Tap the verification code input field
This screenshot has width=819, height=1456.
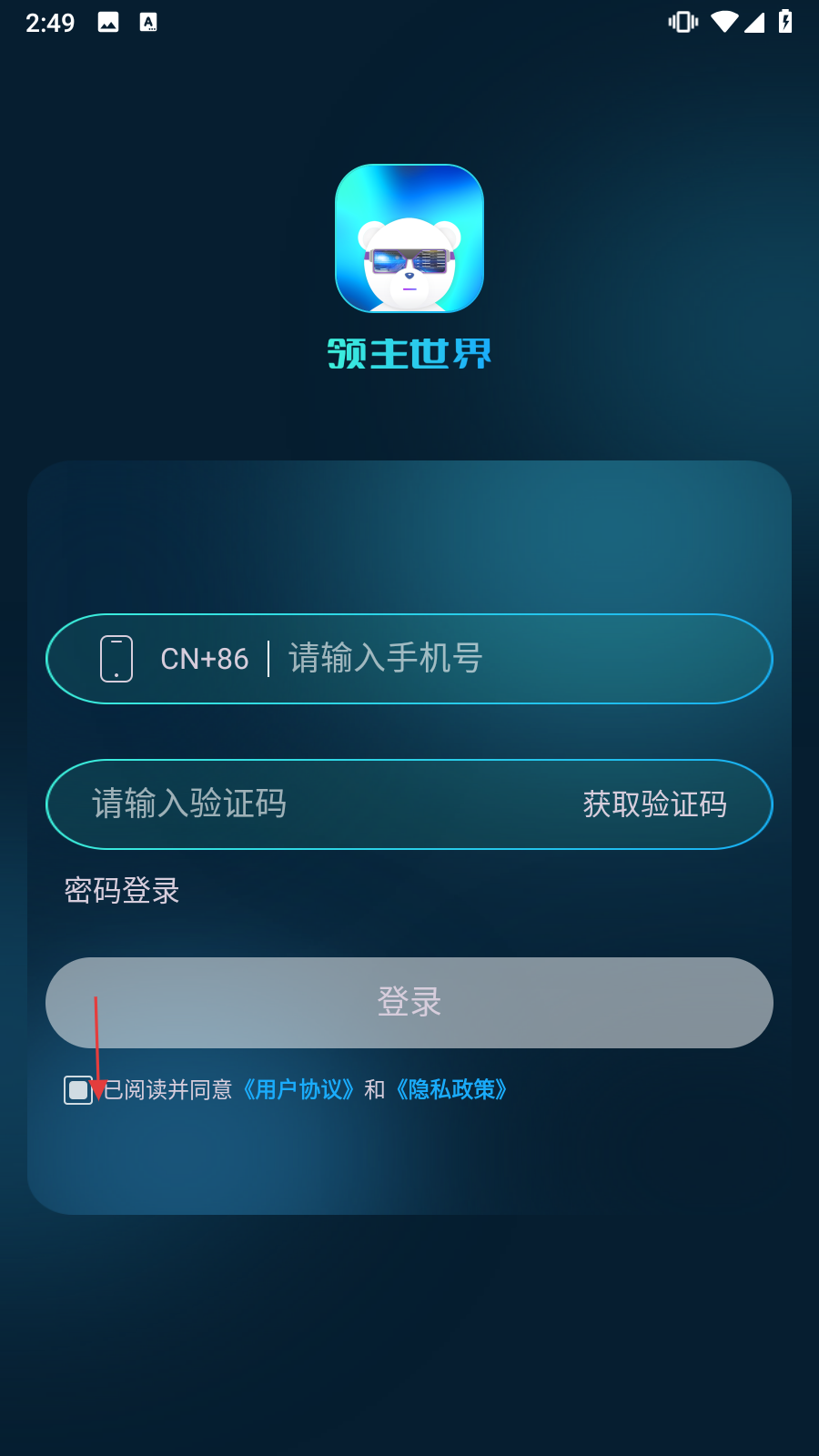pyautogui.click(x=309, y=804)
